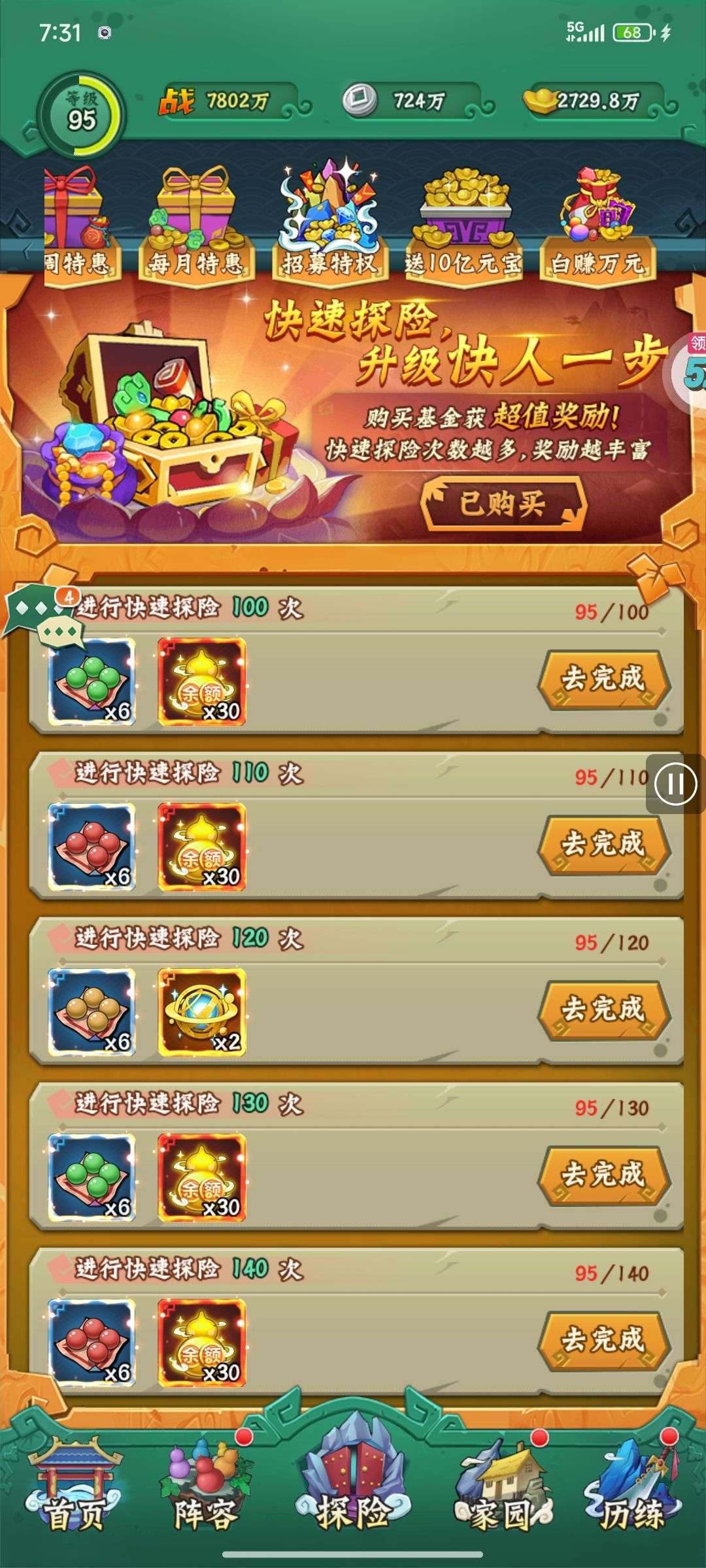Tap the floating pause button

click(675, 783)
